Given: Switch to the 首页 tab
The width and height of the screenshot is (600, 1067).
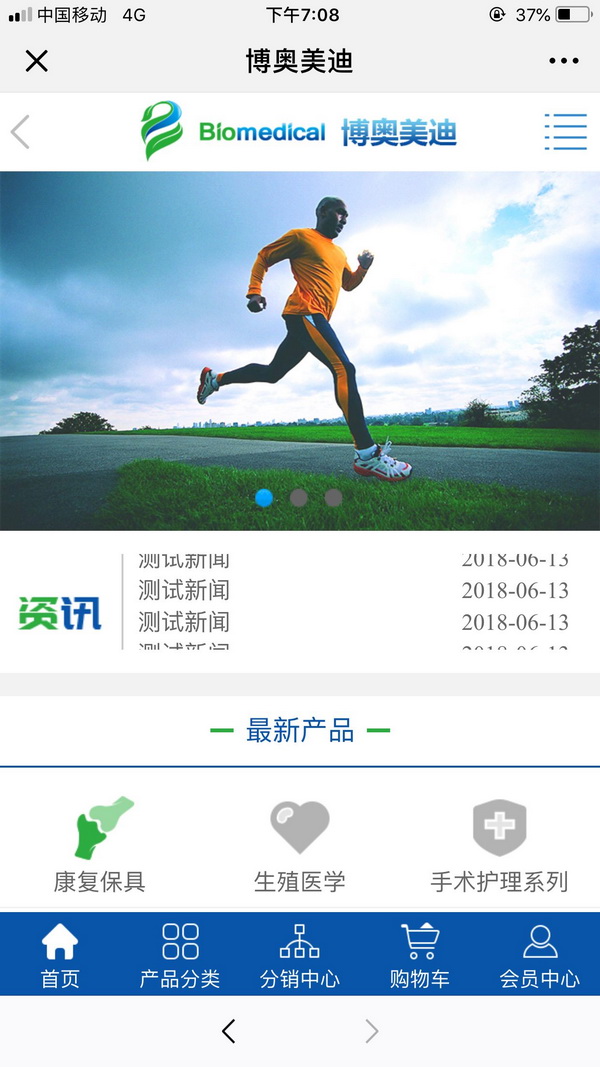Looking at the screenshot, I should click(x=60, y=955).
